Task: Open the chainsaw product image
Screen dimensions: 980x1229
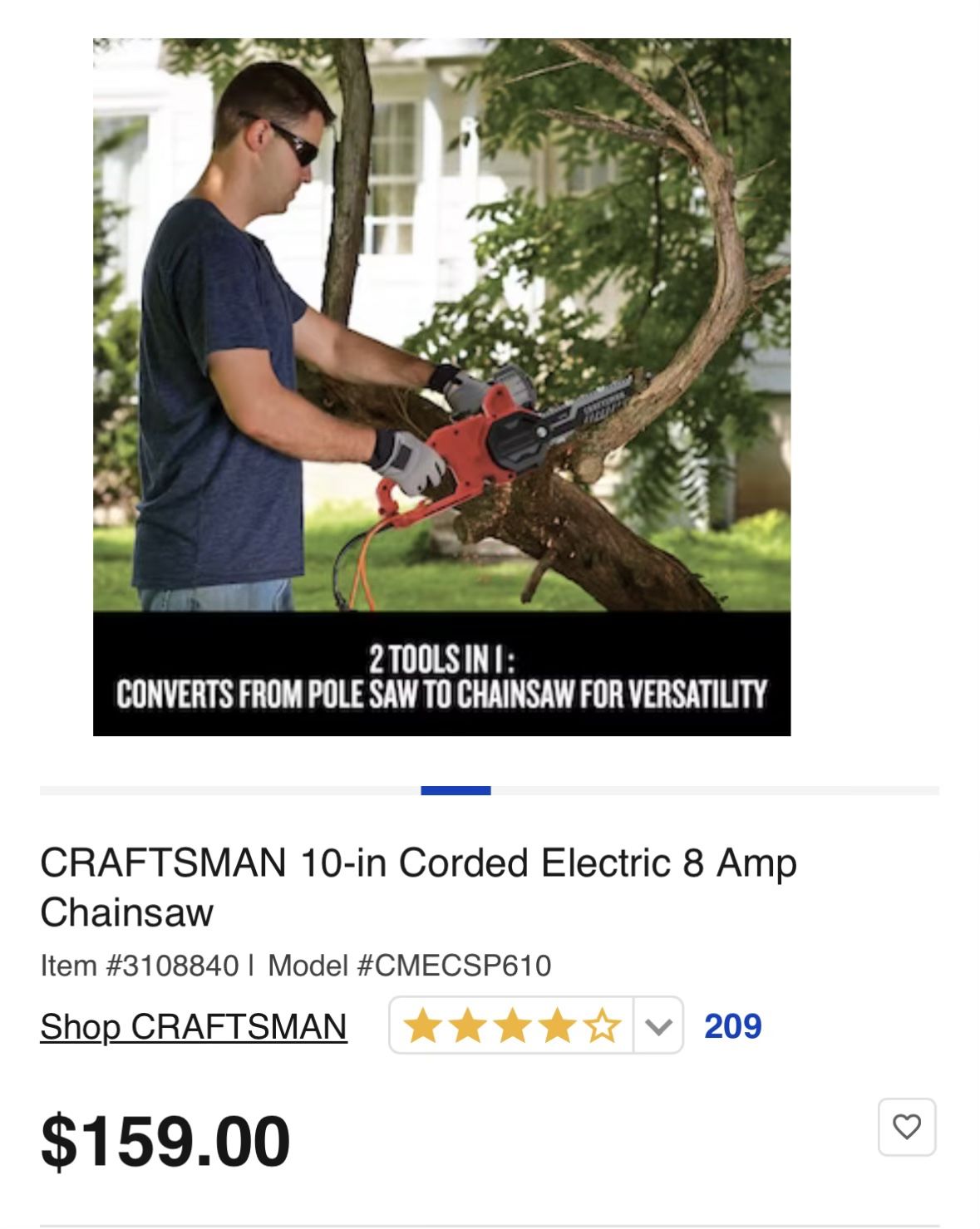Action: pyautogui.click(x=441, y=386)
